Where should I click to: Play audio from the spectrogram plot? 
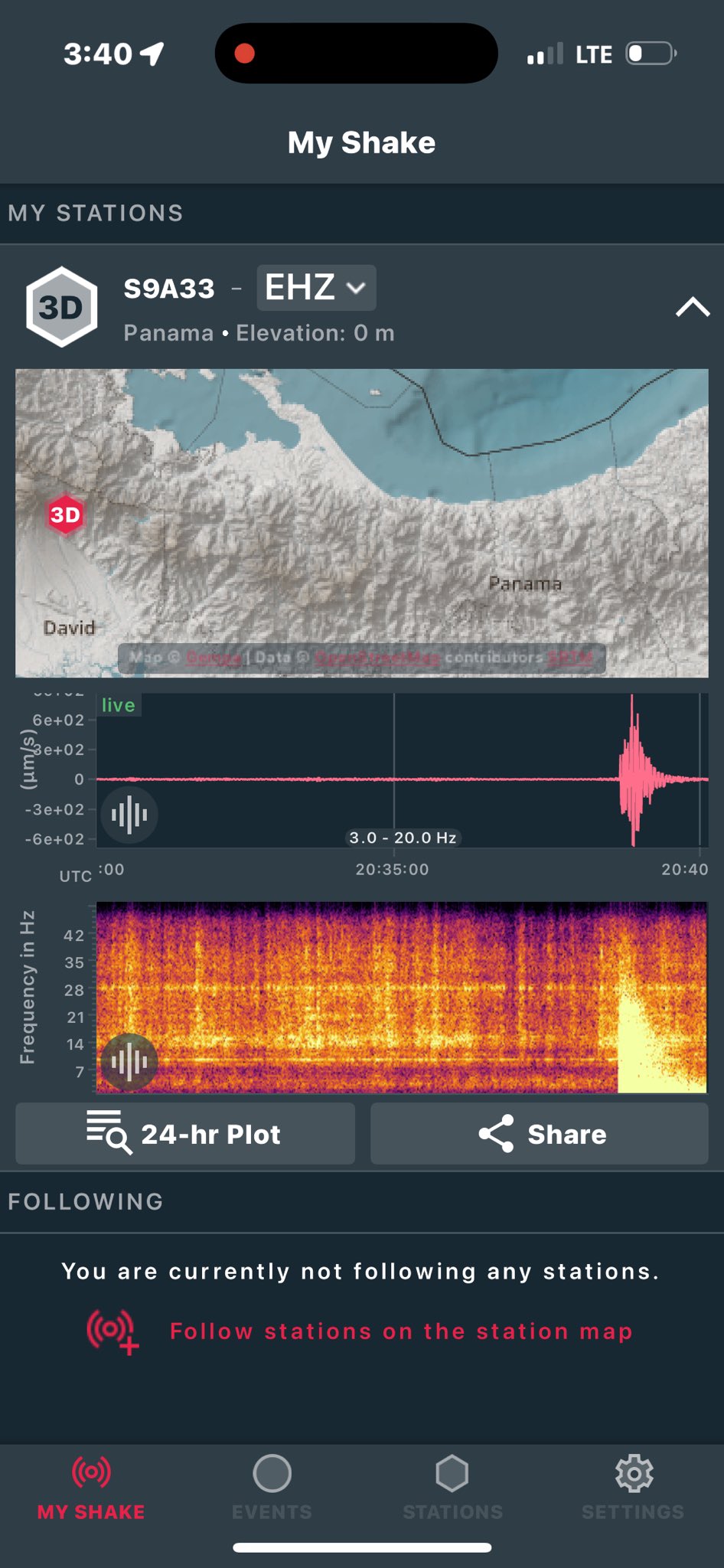pyautogui.click(x=129, y=1062)
